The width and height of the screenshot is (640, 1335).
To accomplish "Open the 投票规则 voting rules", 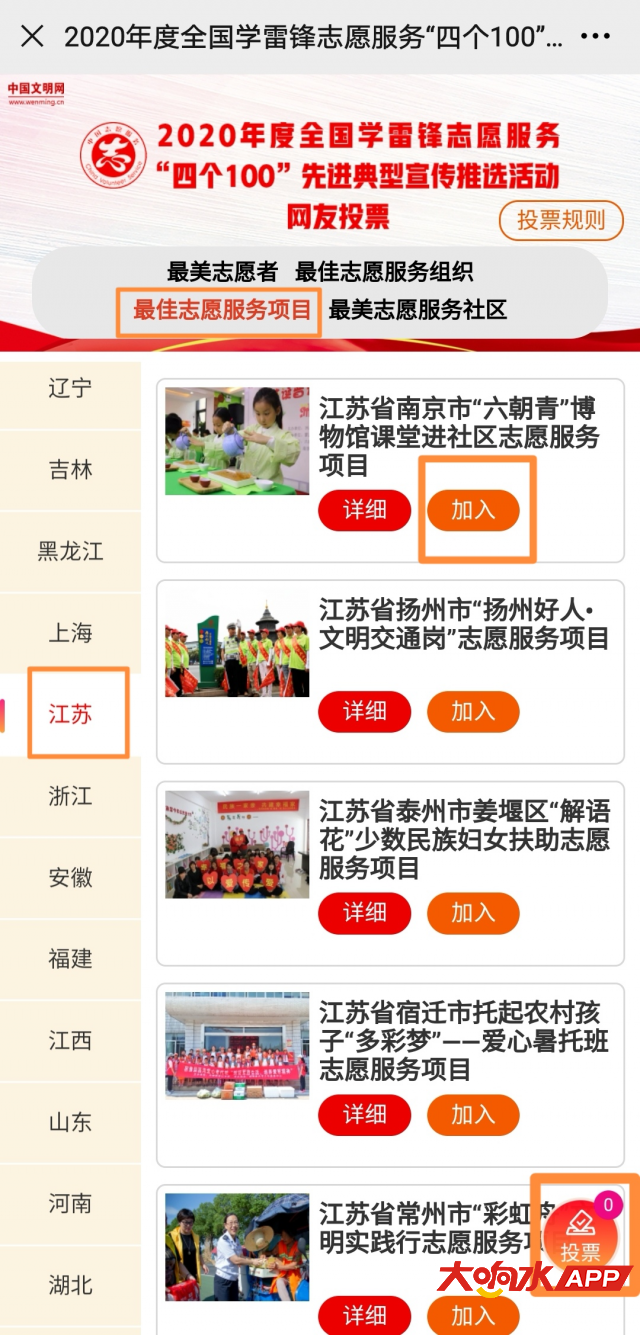I will (x=561, y=220).
